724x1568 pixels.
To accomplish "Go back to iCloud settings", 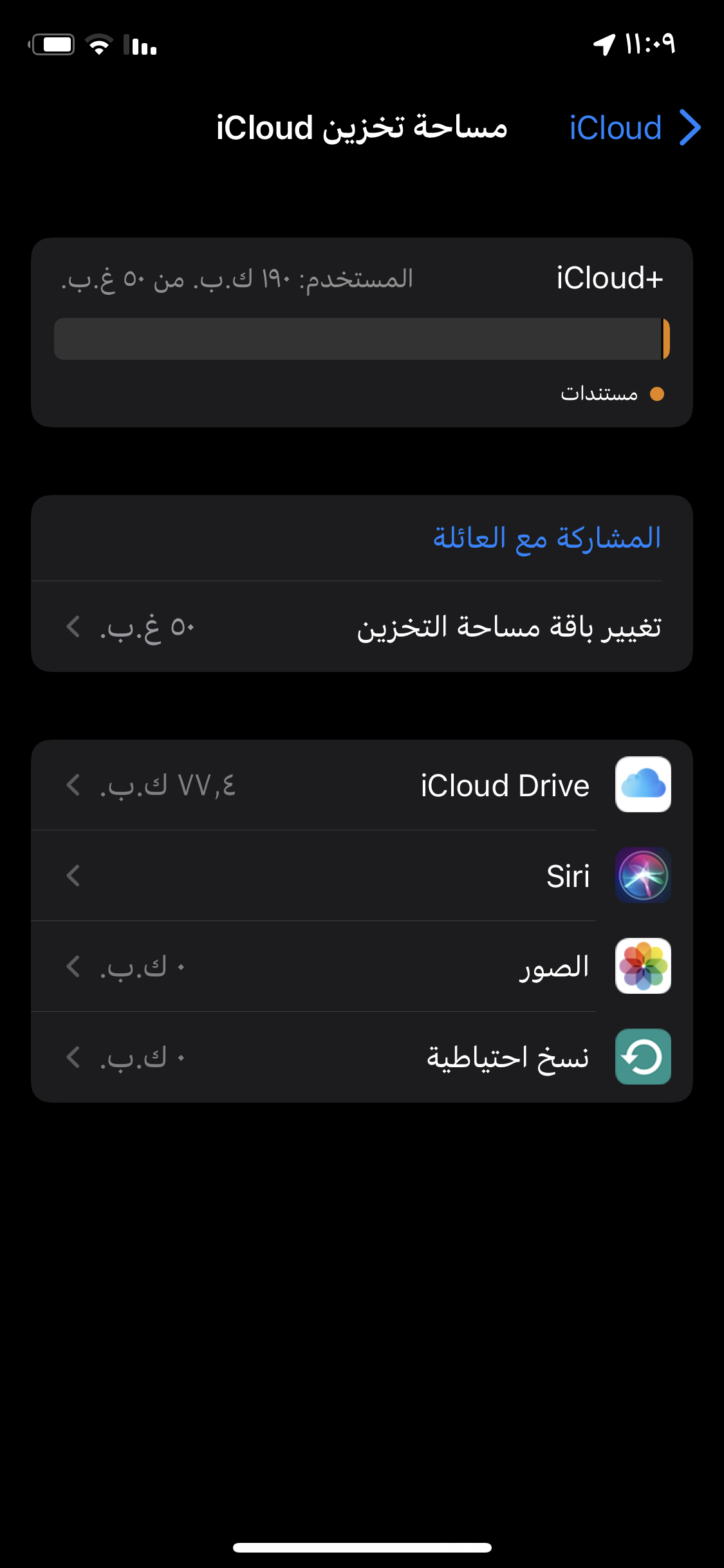I will pos(634,127).
